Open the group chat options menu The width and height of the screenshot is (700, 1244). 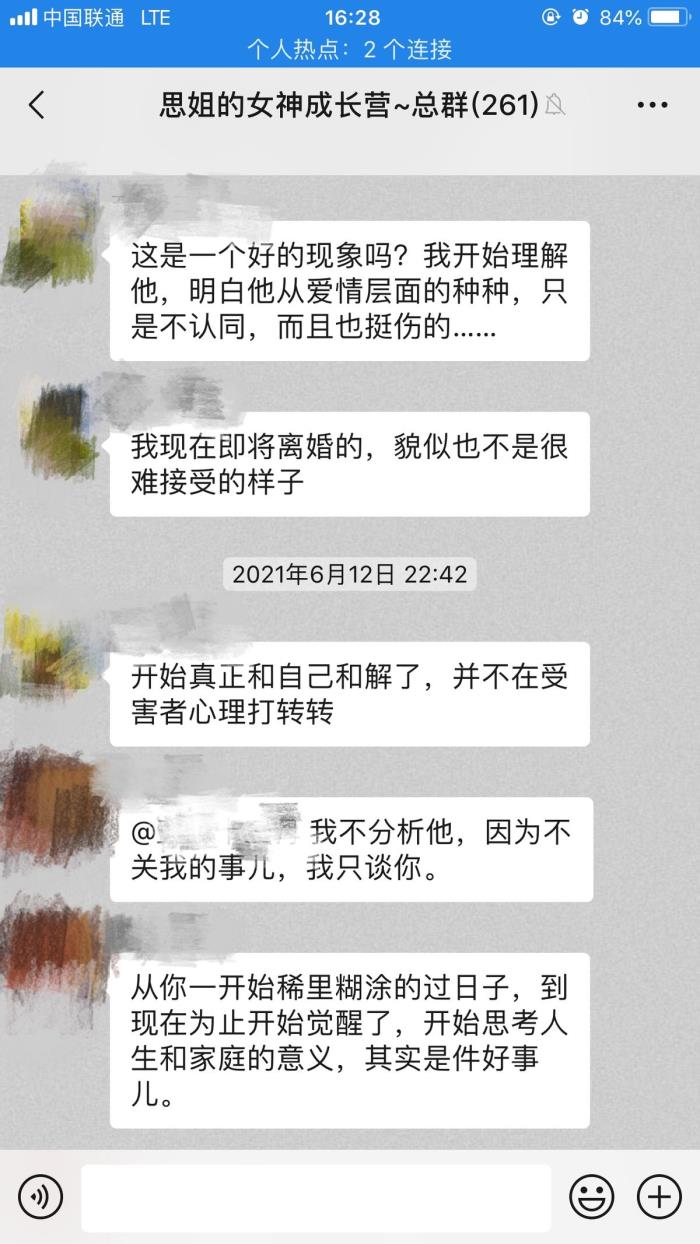point(652,105)
